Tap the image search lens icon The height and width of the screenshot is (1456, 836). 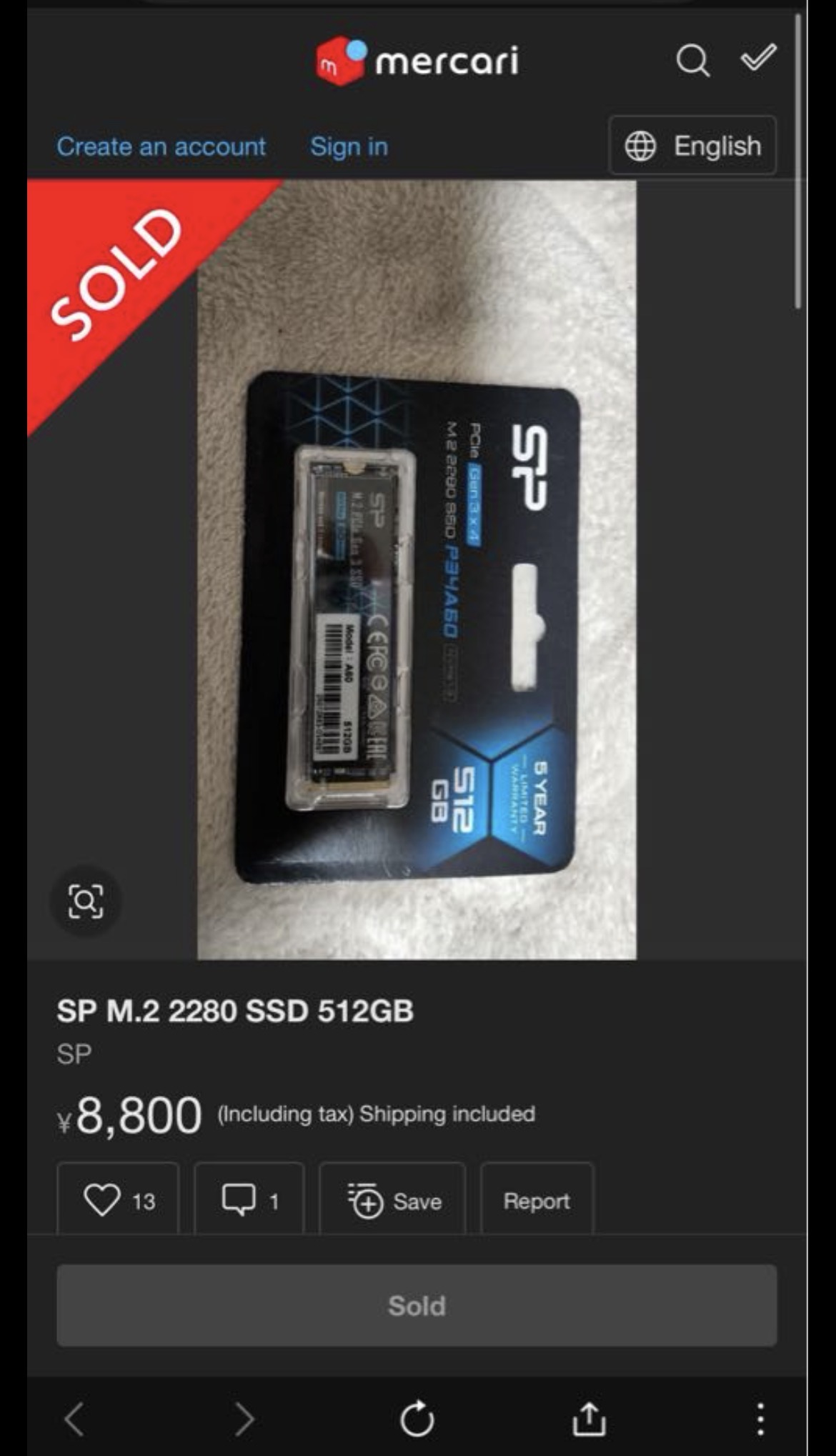[86, 901]
